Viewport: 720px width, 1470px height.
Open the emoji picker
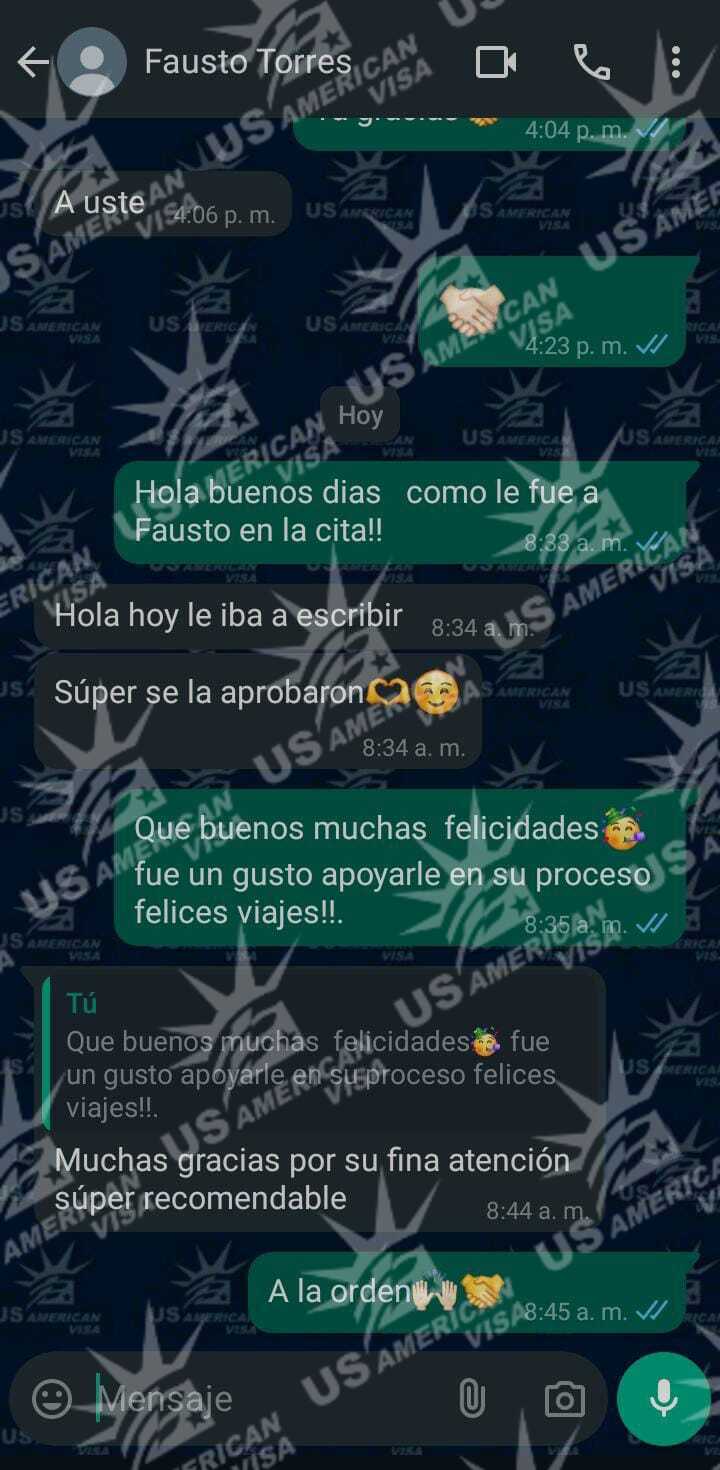tap(52, 1398)
